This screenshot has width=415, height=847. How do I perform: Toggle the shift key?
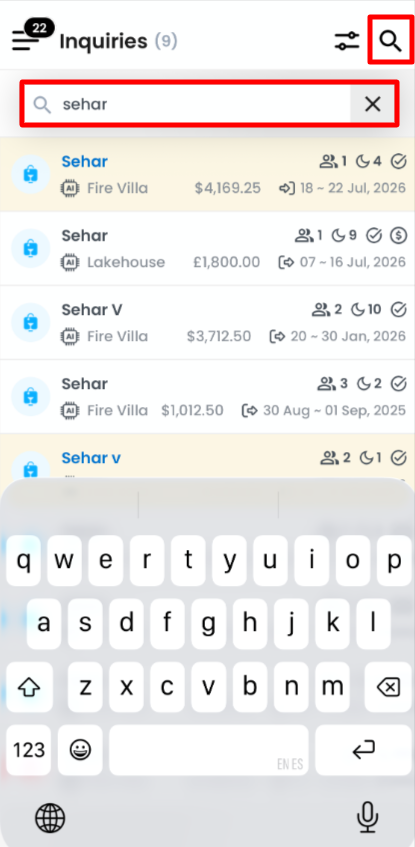pos(29,688)
